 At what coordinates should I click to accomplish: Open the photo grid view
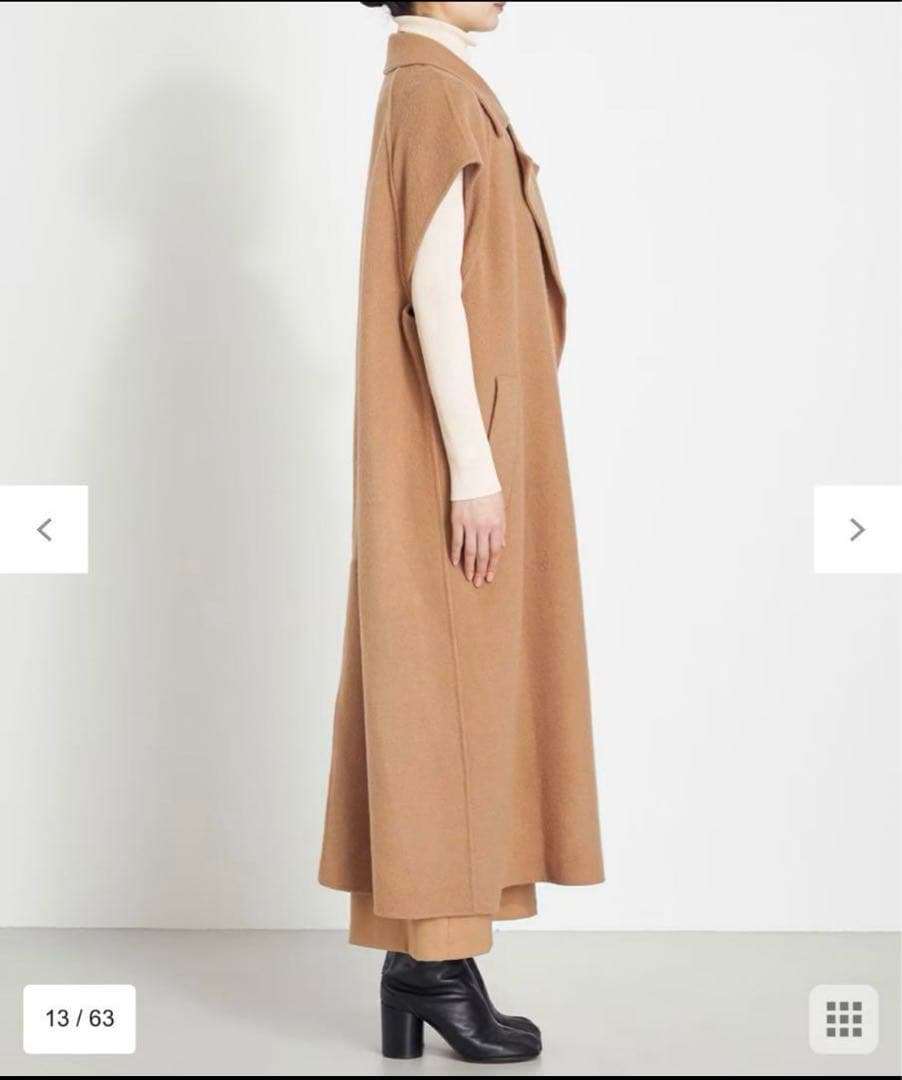tap(843, 1018)
